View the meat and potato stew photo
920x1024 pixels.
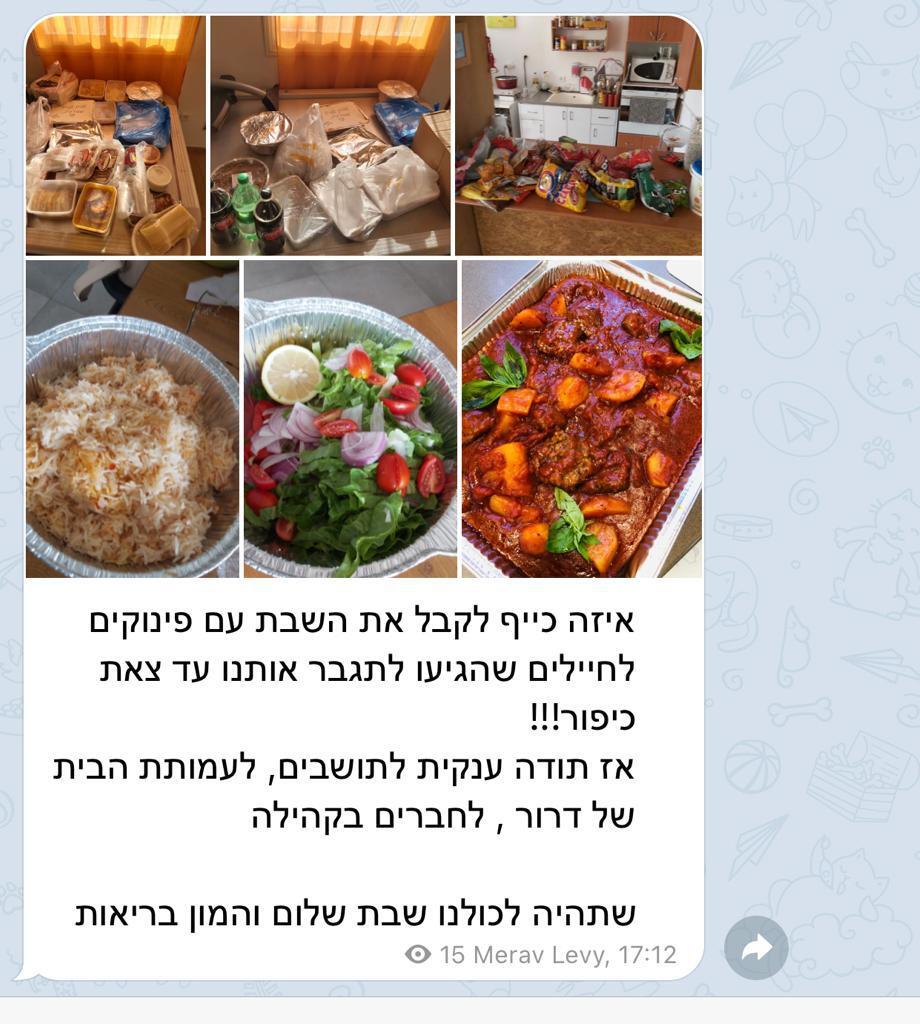pyautogui.click(x=581, y=419)
